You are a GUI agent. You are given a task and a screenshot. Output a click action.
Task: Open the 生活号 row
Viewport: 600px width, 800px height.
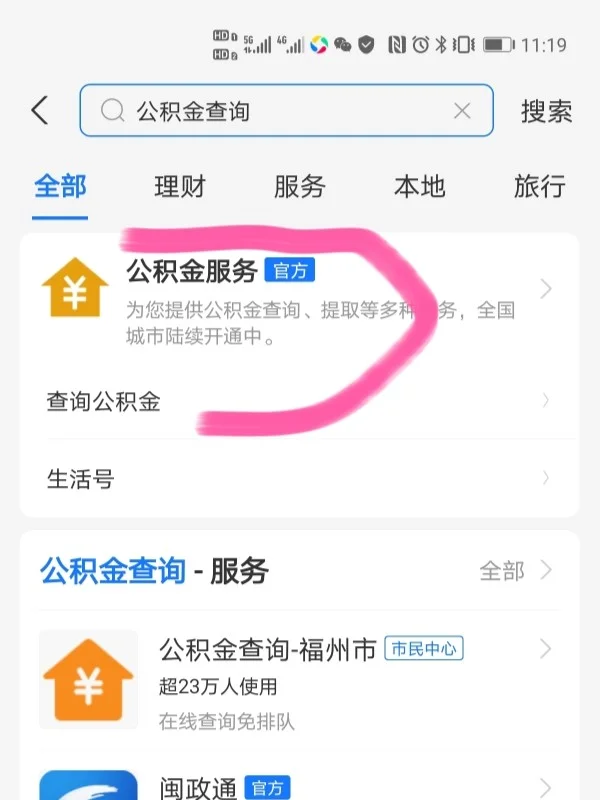[x=300, y=479]
